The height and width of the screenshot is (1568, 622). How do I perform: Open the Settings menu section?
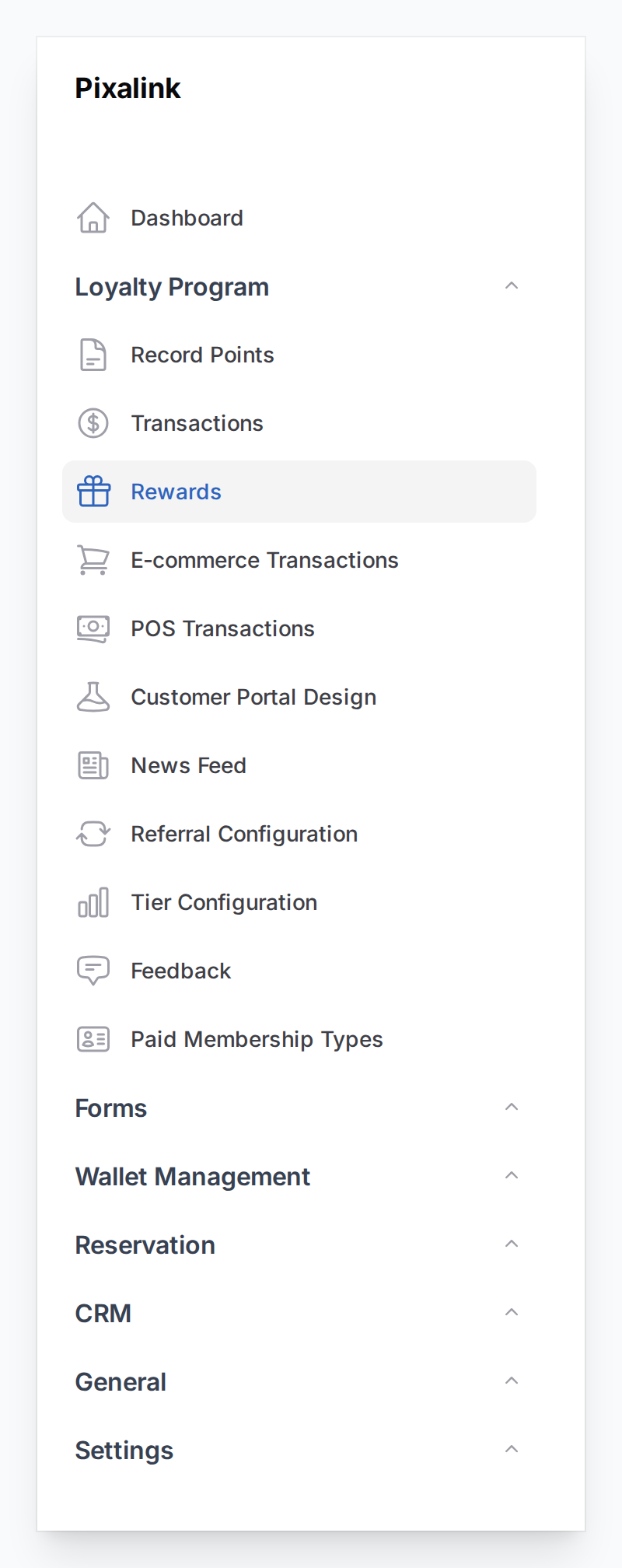(511, 1448)
